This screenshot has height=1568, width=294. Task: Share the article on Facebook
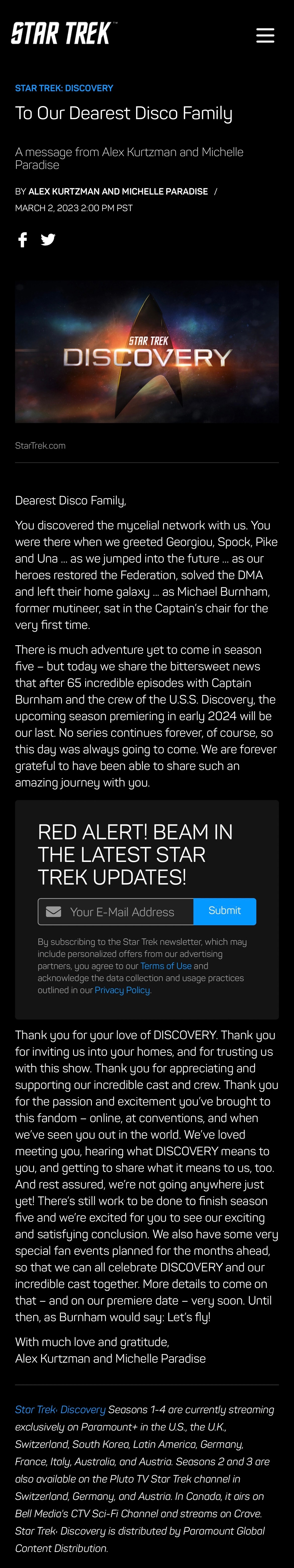click(23, 240)
